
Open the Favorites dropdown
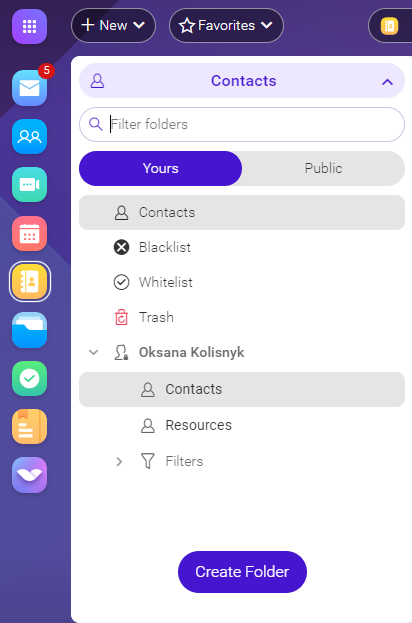pyautogui.click(x=226, y=25)
